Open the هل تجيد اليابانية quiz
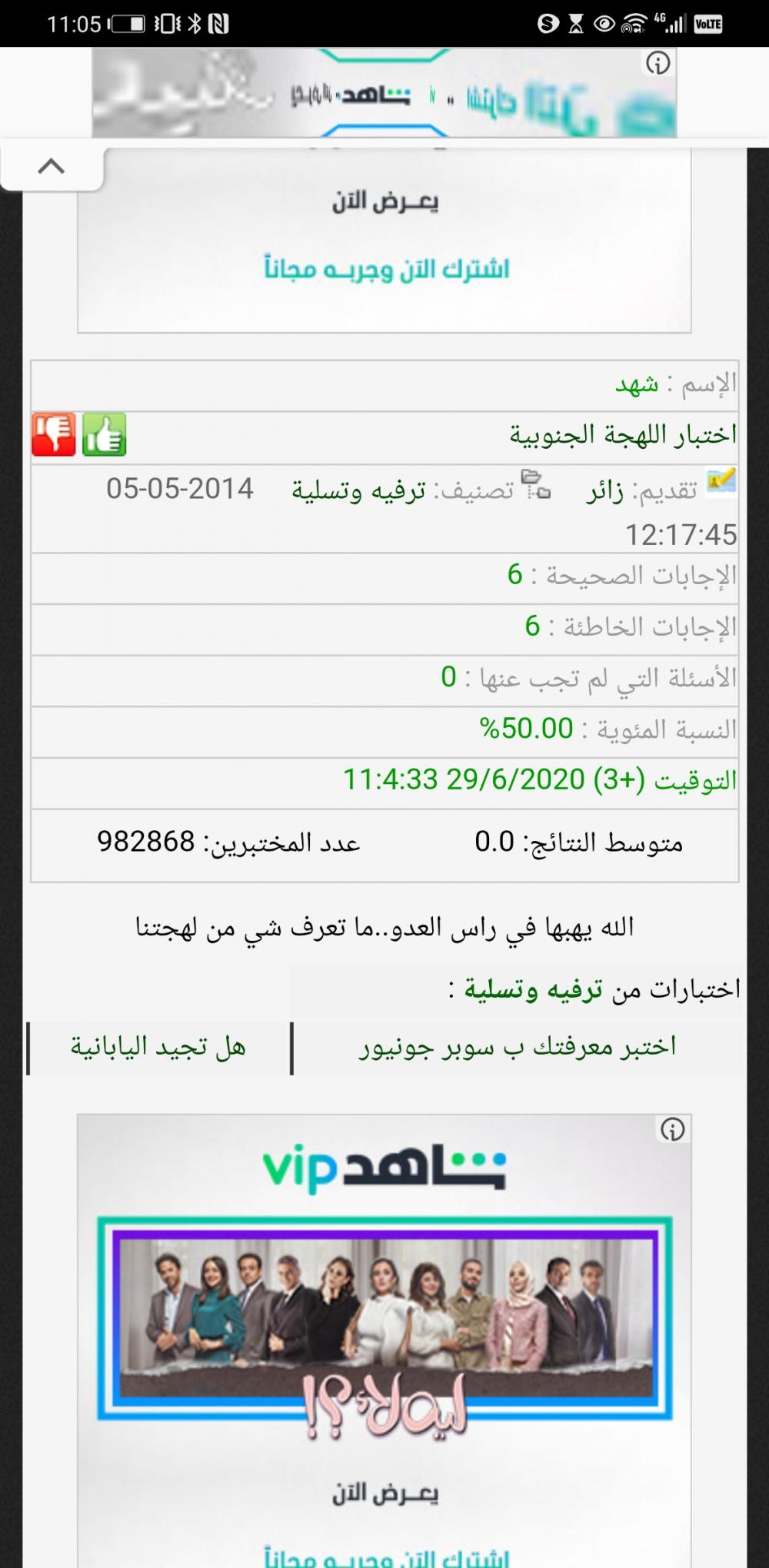This screenshot has width=769, height=1568. 158,1046
